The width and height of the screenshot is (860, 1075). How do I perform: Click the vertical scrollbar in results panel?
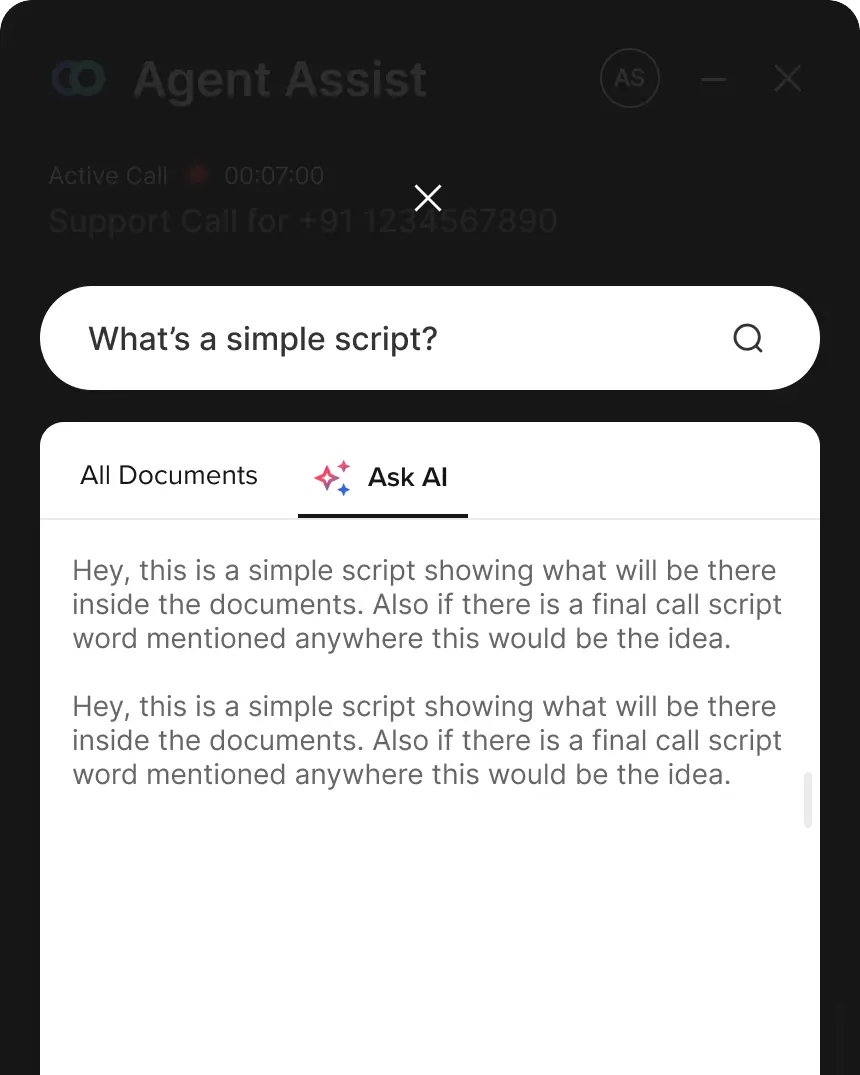click(807, 800)
